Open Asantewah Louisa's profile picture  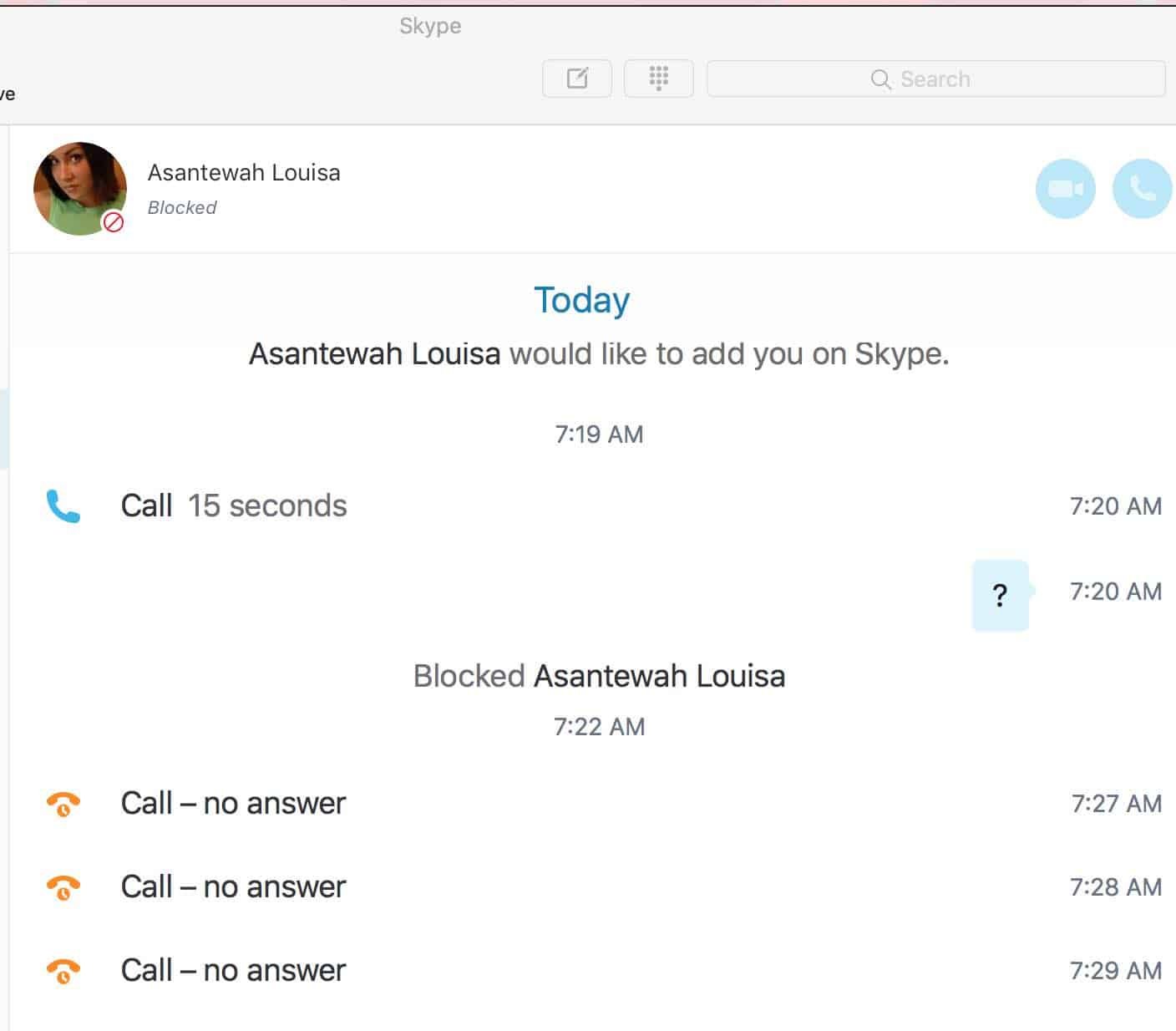[x=79, y=188]
